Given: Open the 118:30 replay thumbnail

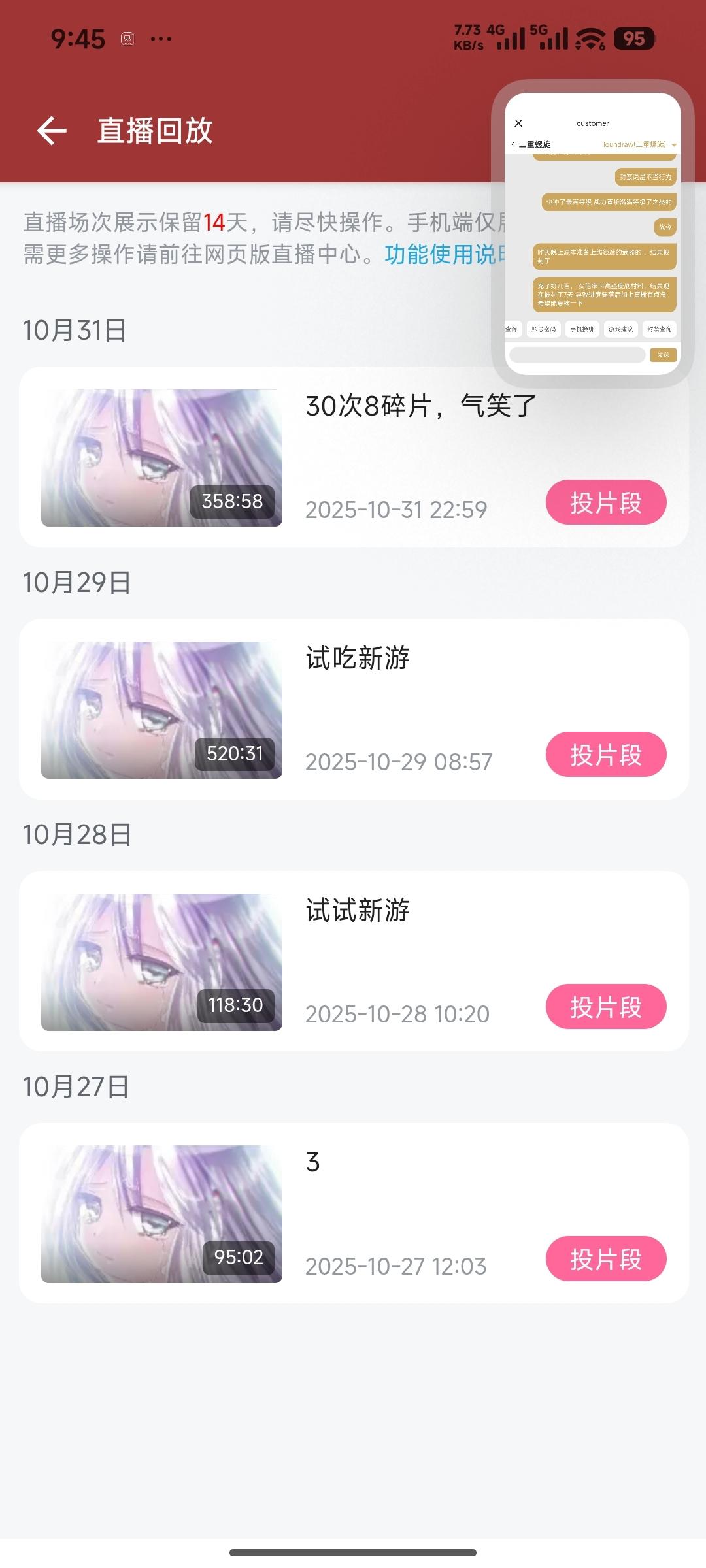Looking at the screenshot, I should point(161,962).
